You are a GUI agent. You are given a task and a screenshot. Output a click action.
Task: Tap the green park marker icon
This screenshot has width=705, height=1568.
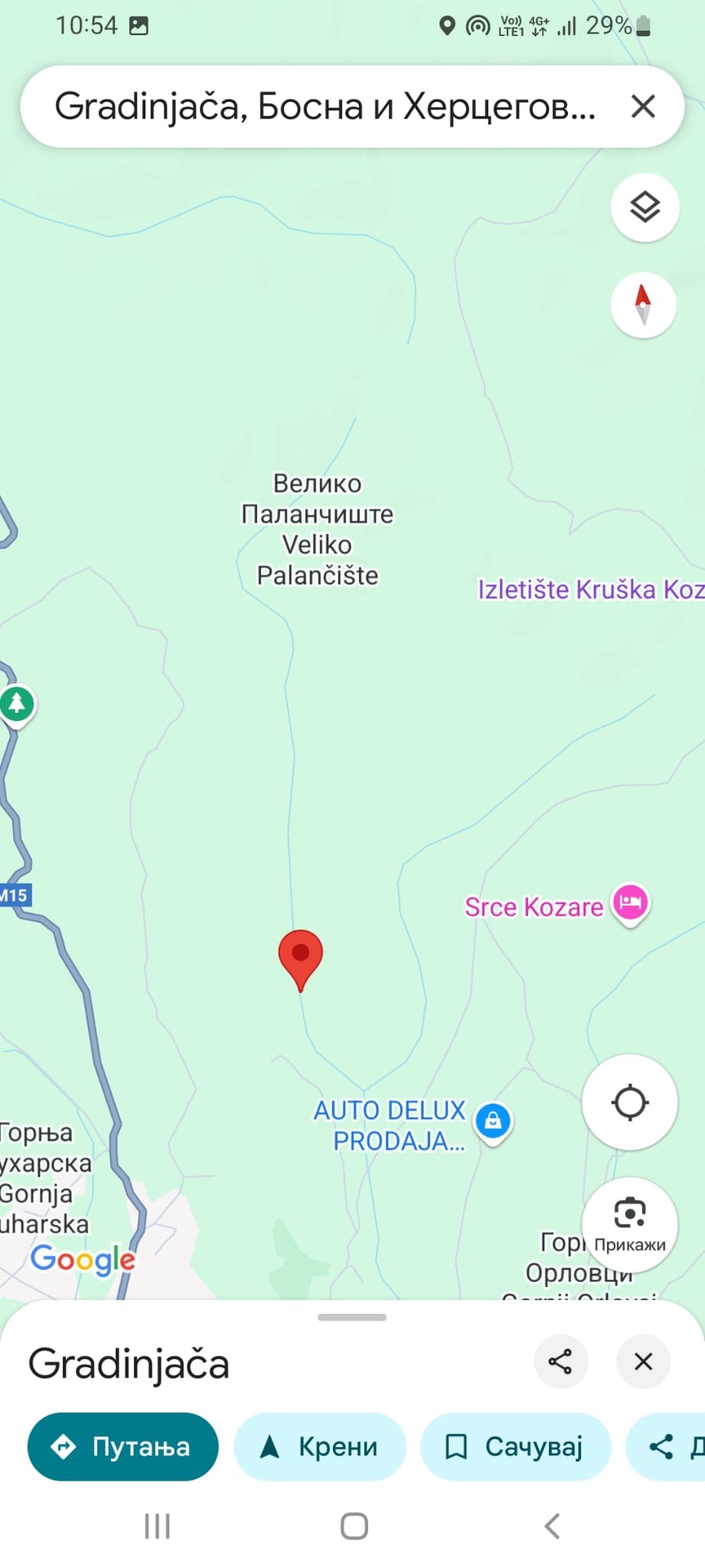pos(17,704)
